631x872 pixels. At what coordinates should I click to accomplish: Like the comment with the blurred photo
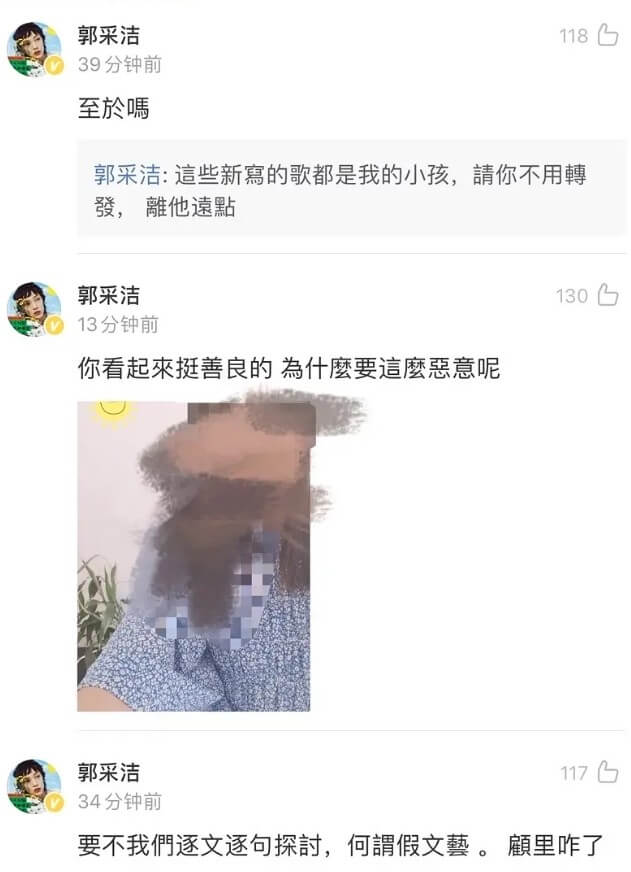tap(607, 295)
